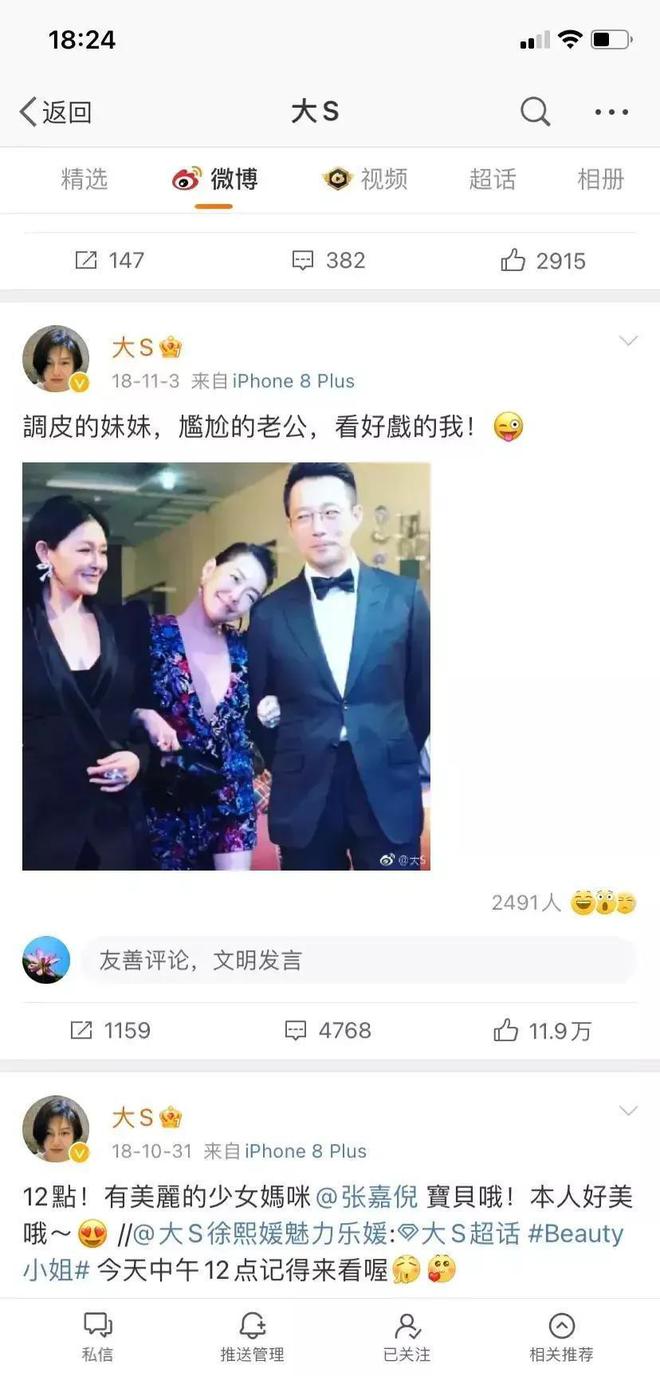This screenshot has width=660, height=1376.
Task: Open 私信 private messages
Action: [x=97, y=1337]
